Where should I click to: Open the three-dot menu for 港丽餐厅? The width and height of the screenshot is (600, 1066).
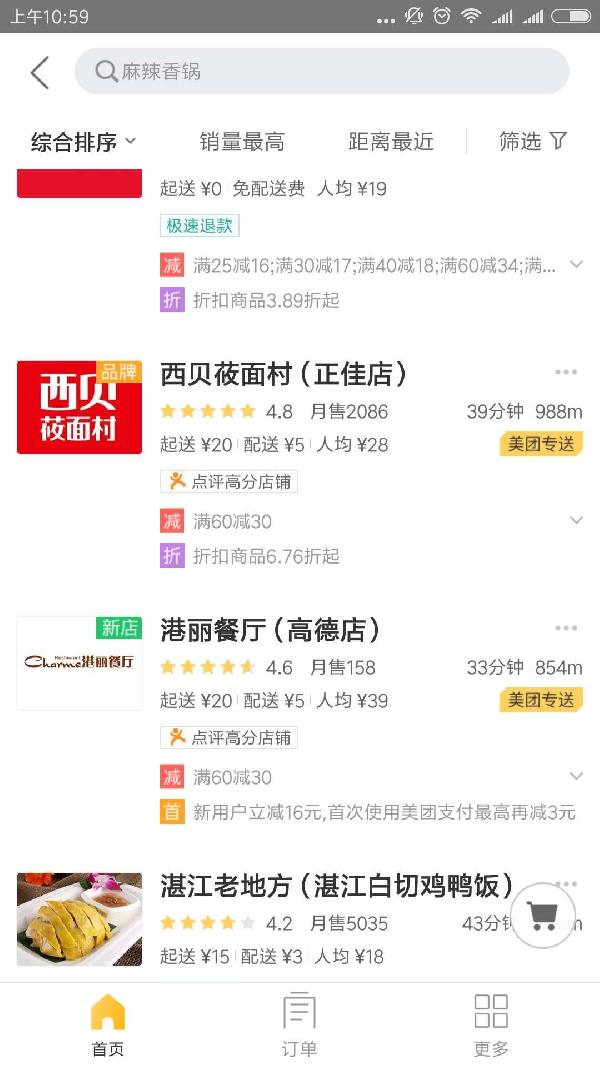click(x=566, y=629)
